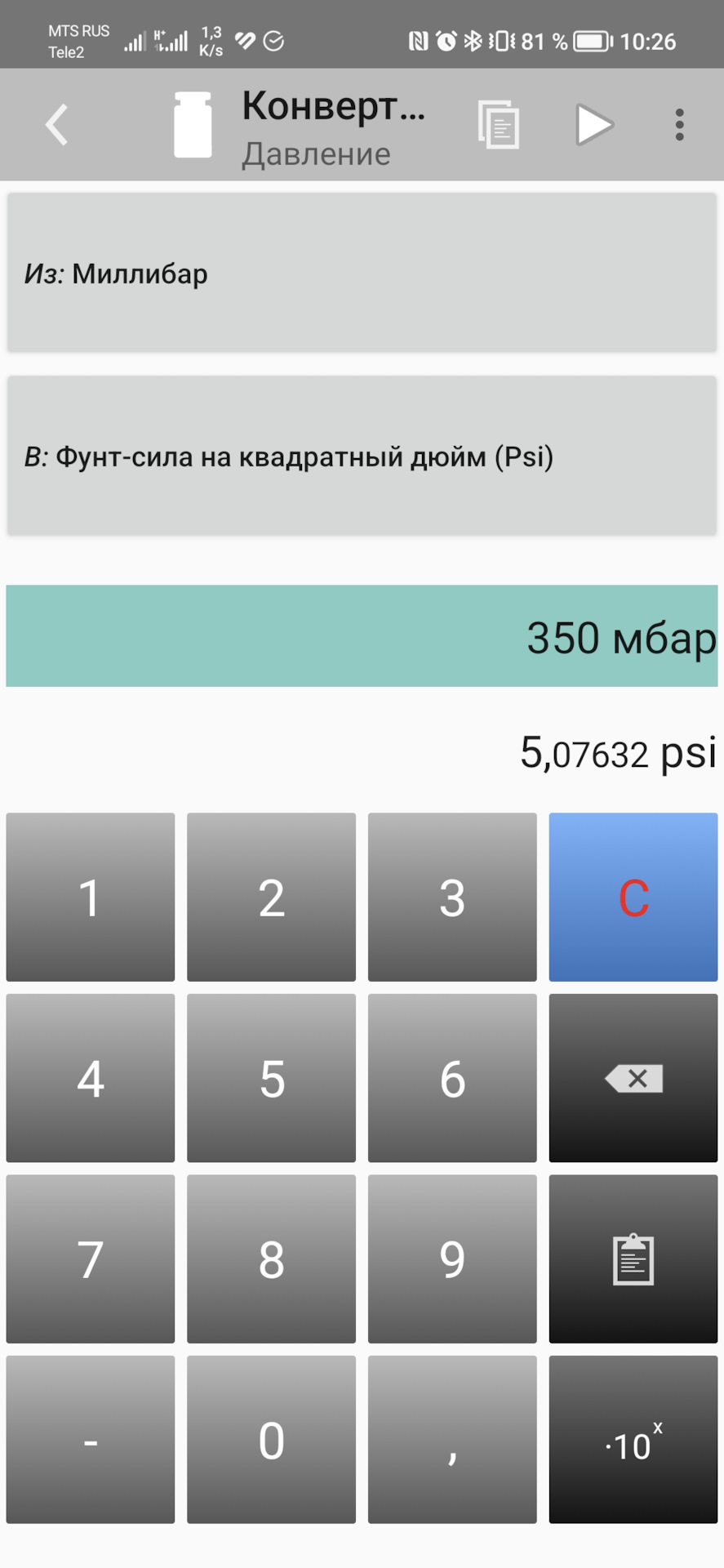Screen dimensions: 724x1568
Task: Tap the play arrow icon in toolbar
Action: click(595, 125)
